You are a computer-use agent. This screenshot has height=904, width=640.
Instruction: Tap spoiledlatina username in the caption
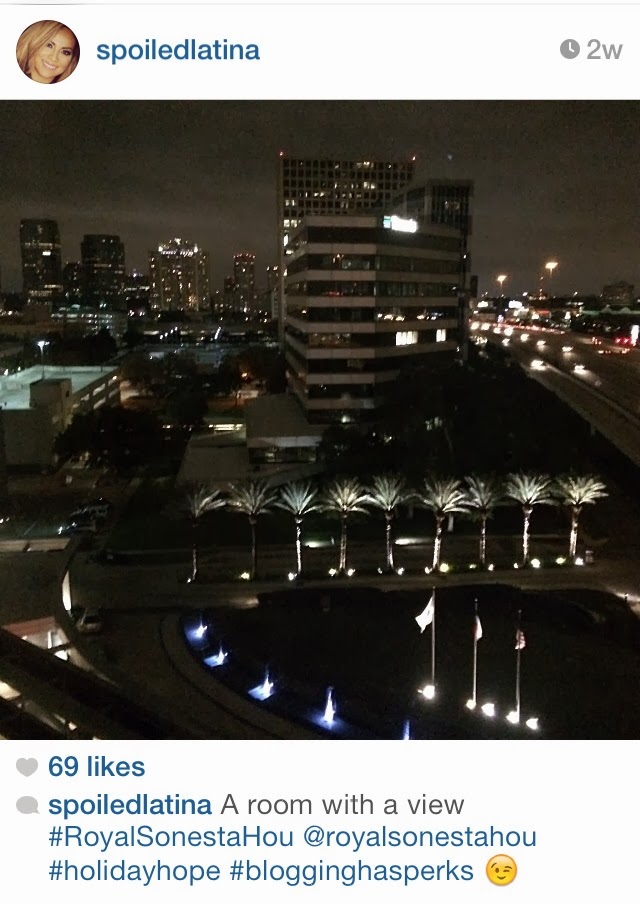click(x=130, y=805)
